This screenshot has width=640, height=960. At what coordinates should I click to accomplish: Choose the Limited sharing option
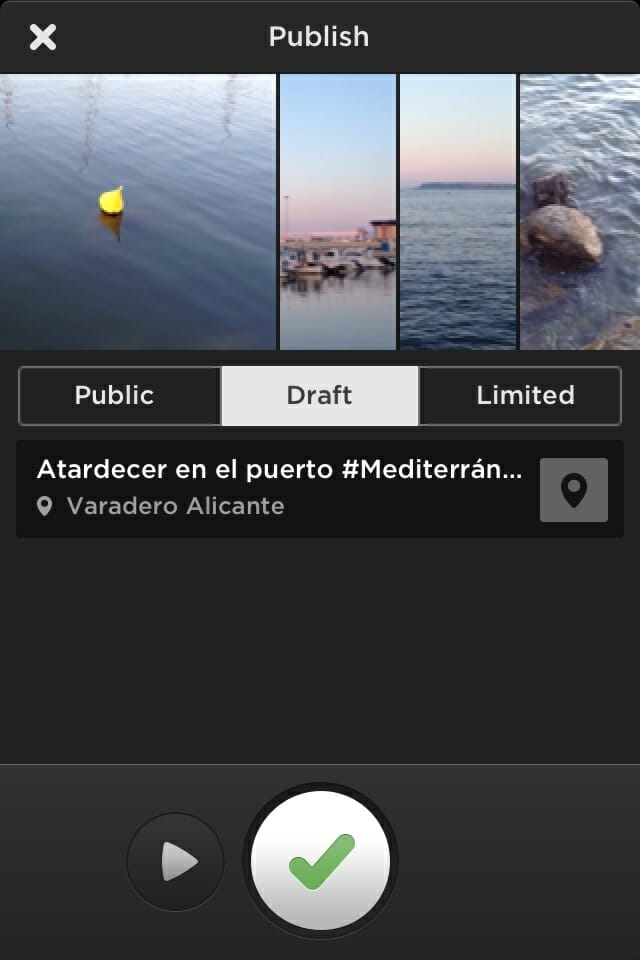click(523, 395)
